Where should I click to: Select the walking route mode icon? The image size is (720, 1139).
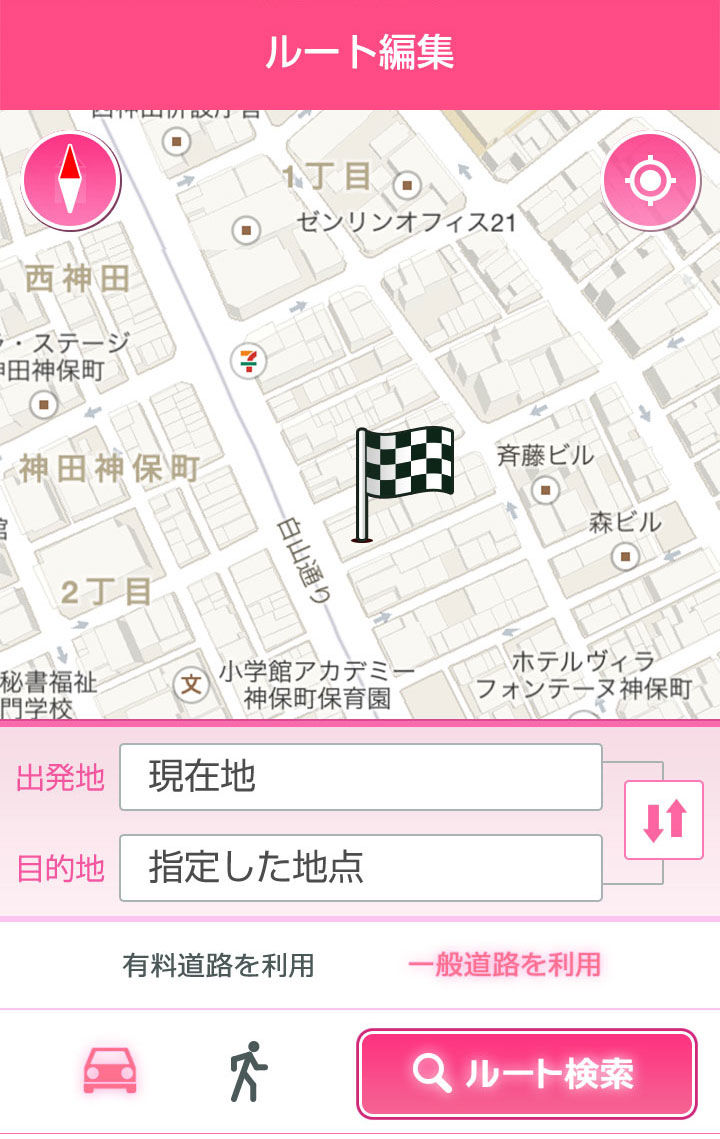[x=248, y=1070]
